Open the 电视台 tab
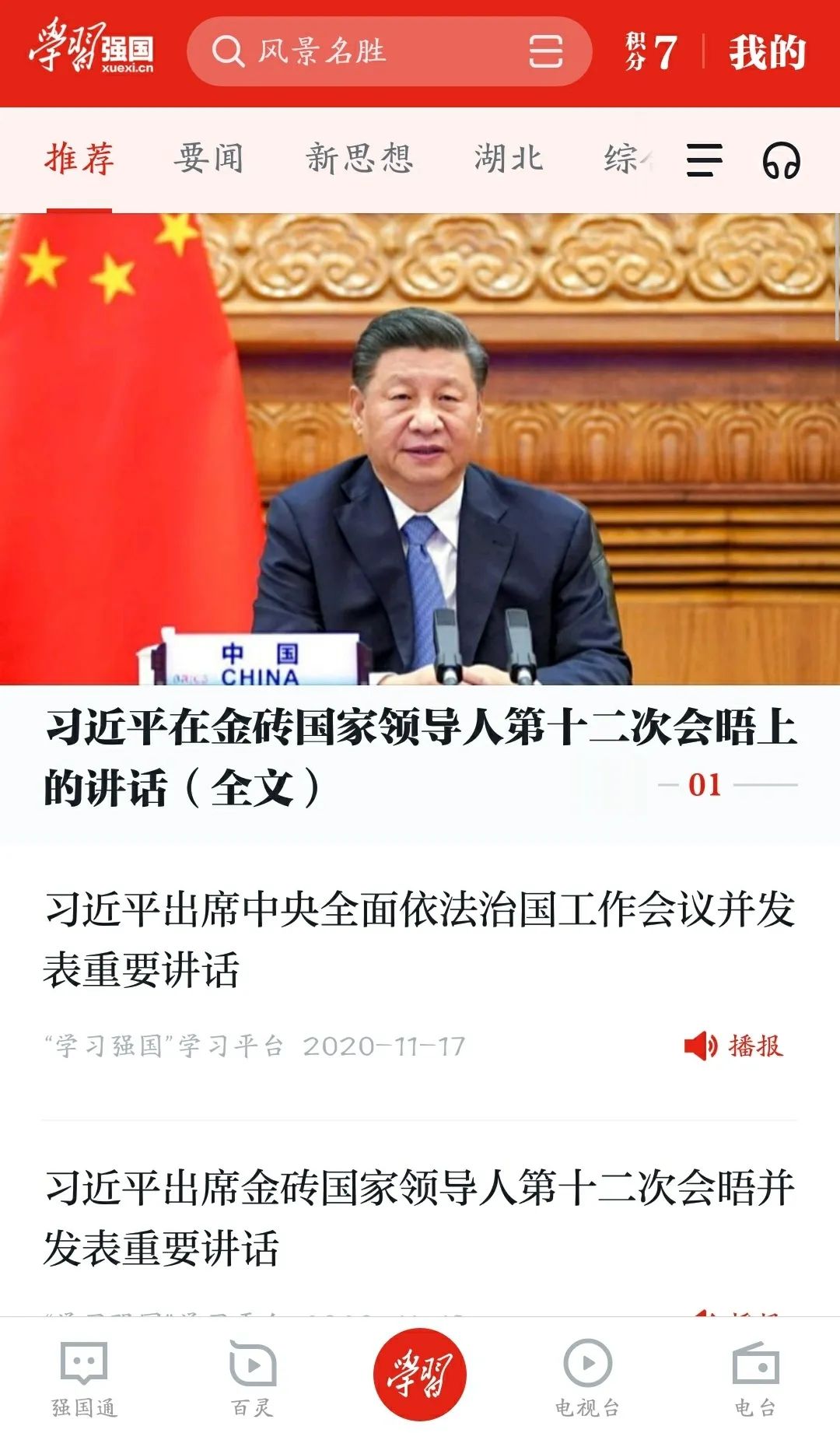The image size is (840, 1433). pyautogui.click(x=587, y=1379)
